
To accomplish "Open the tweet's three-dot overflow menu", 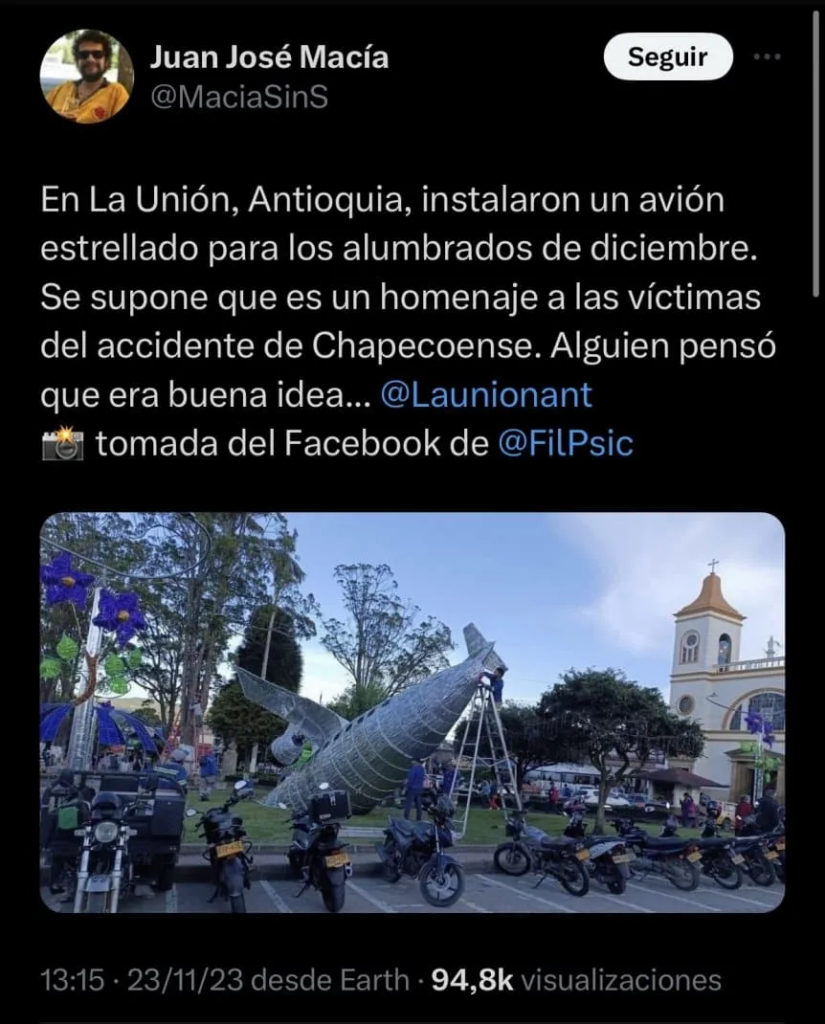I will click(x=767, y=57).
